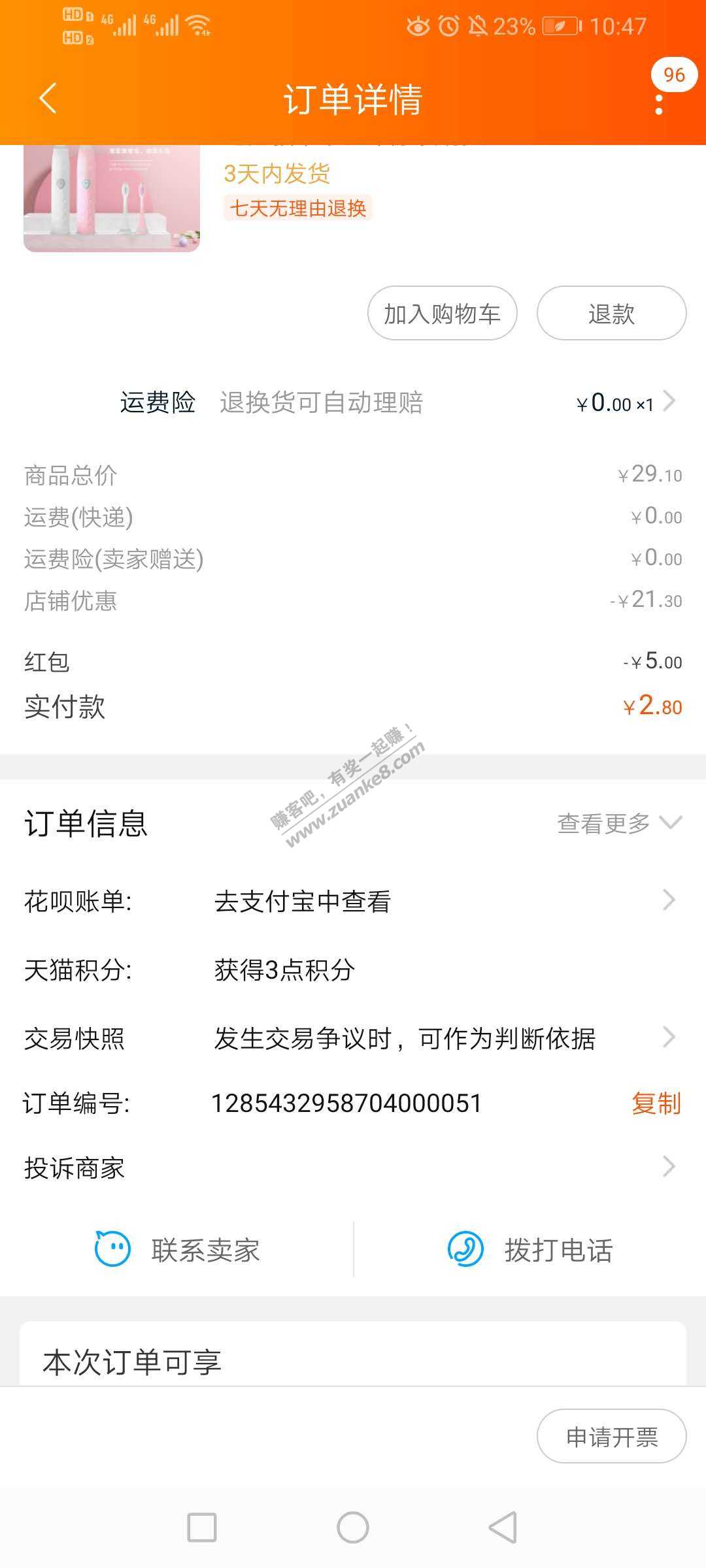Open 花呗账单 in Alipay
Viewport: 706px width, 1568px height.
coord(353,902)
